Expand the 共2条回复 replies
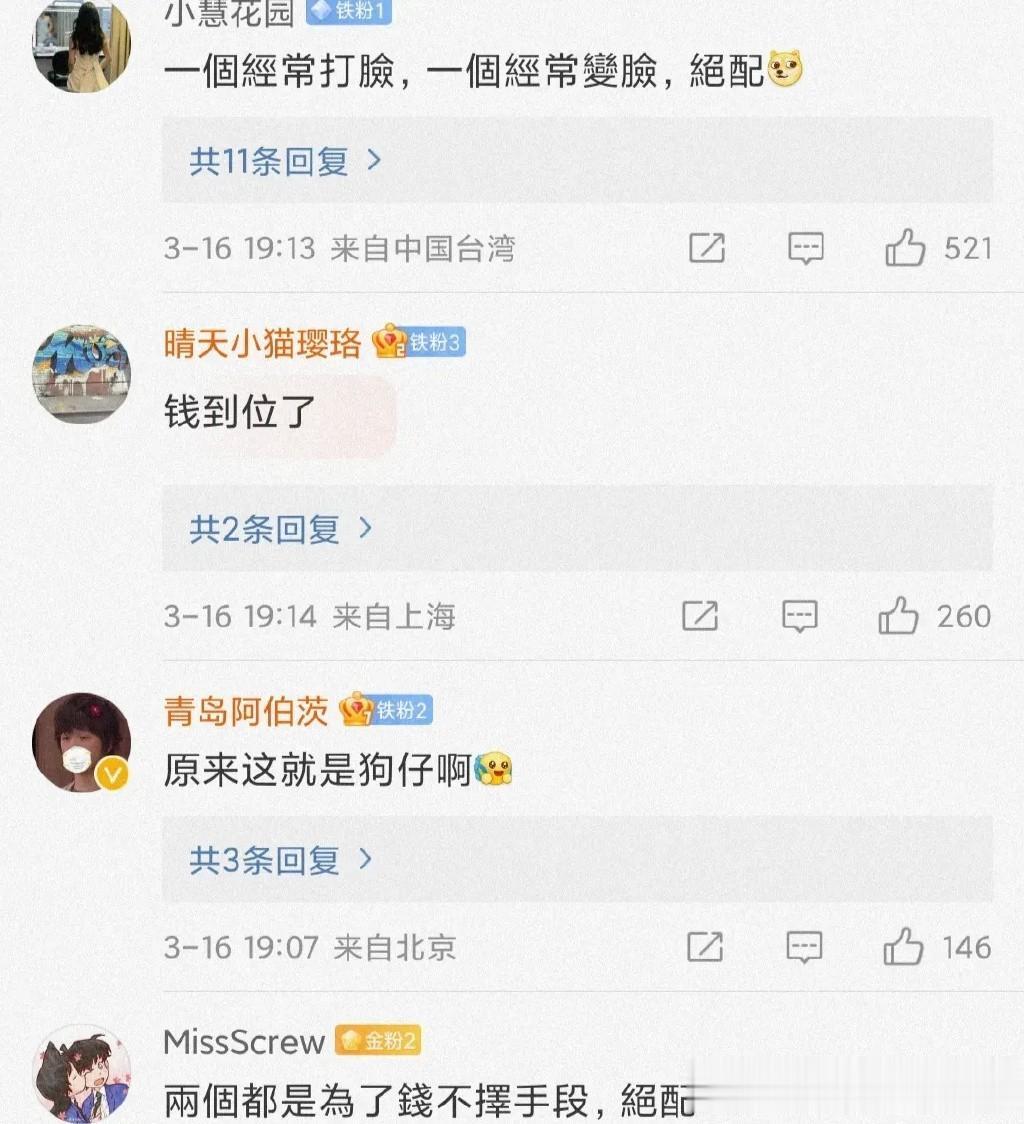 pos(281,530)
